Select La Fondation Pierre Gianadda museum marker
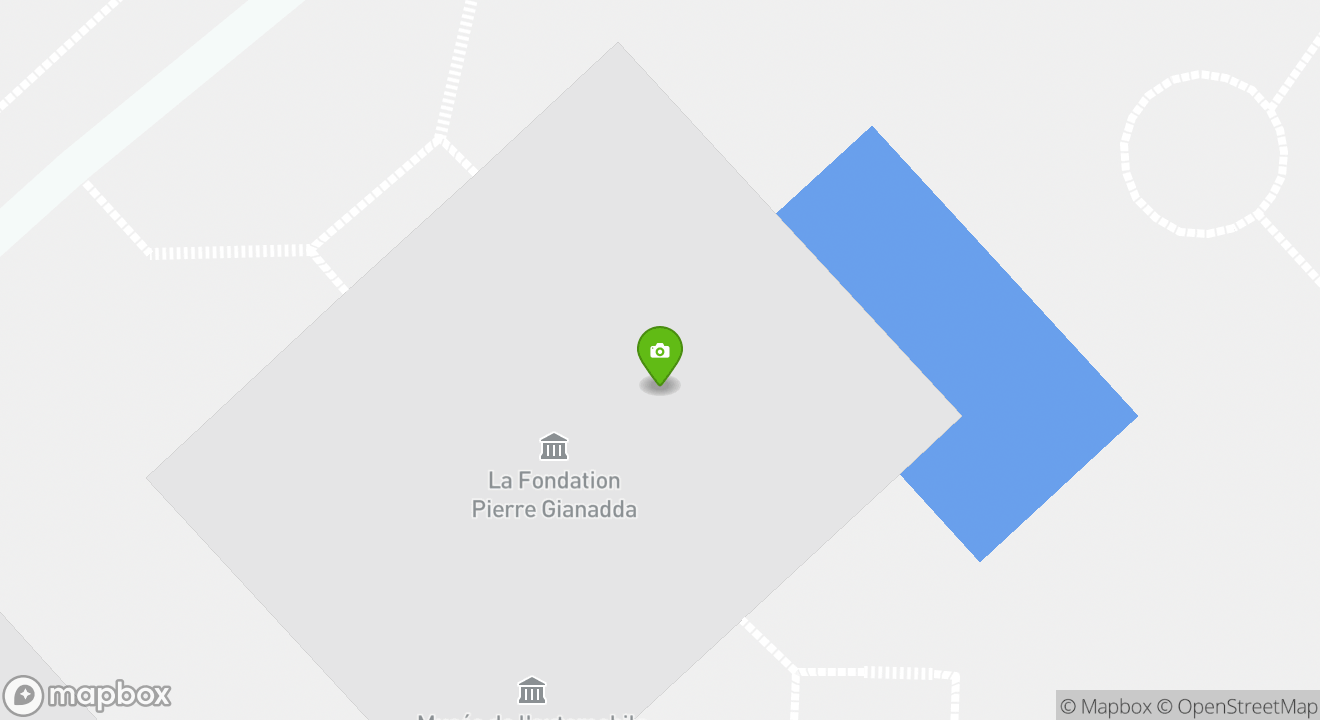1320x720 pixels. click(553, 446)
